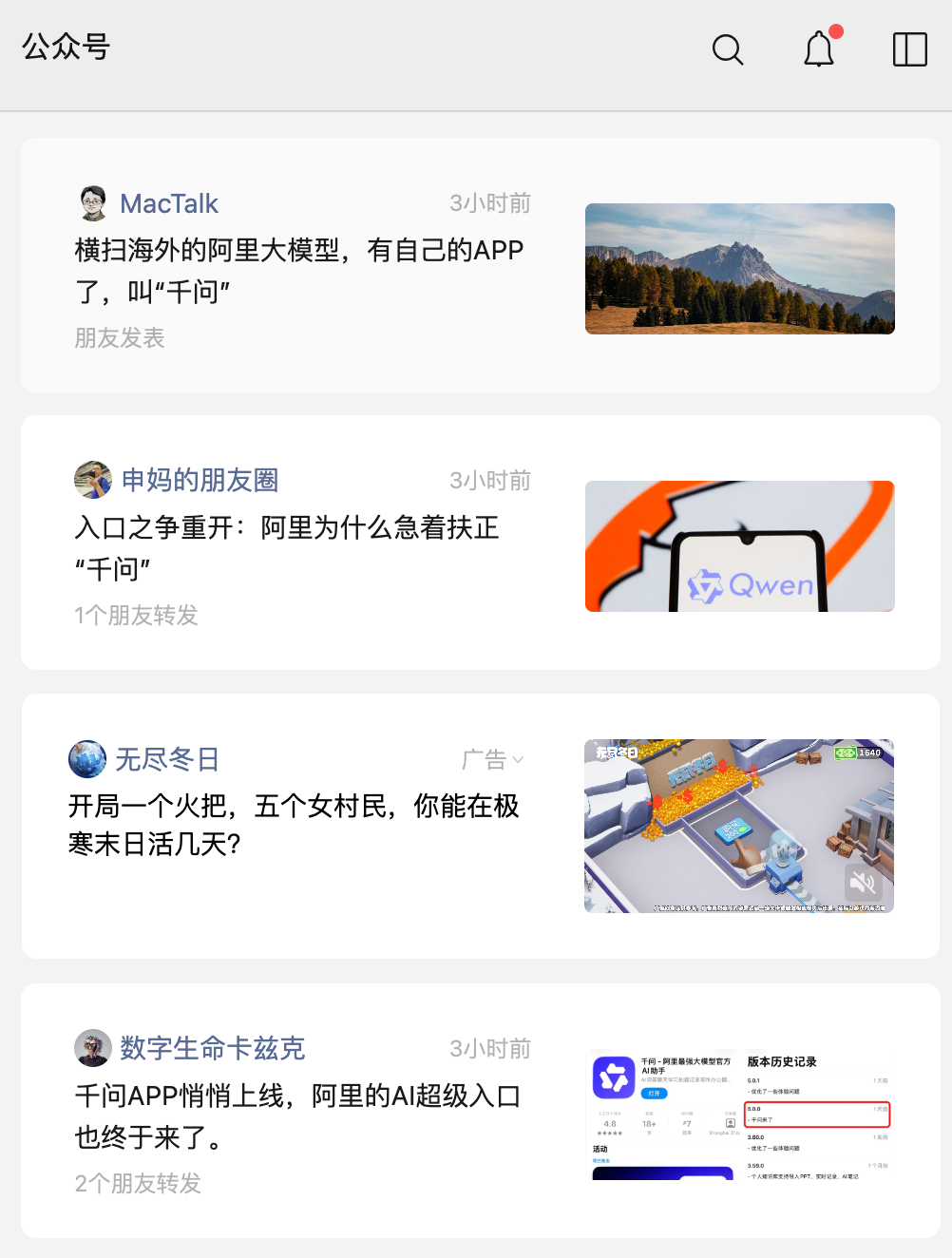952x1258 pixels.
Task: Open the 无尽冬日 ad card
Action: (481, 826)
